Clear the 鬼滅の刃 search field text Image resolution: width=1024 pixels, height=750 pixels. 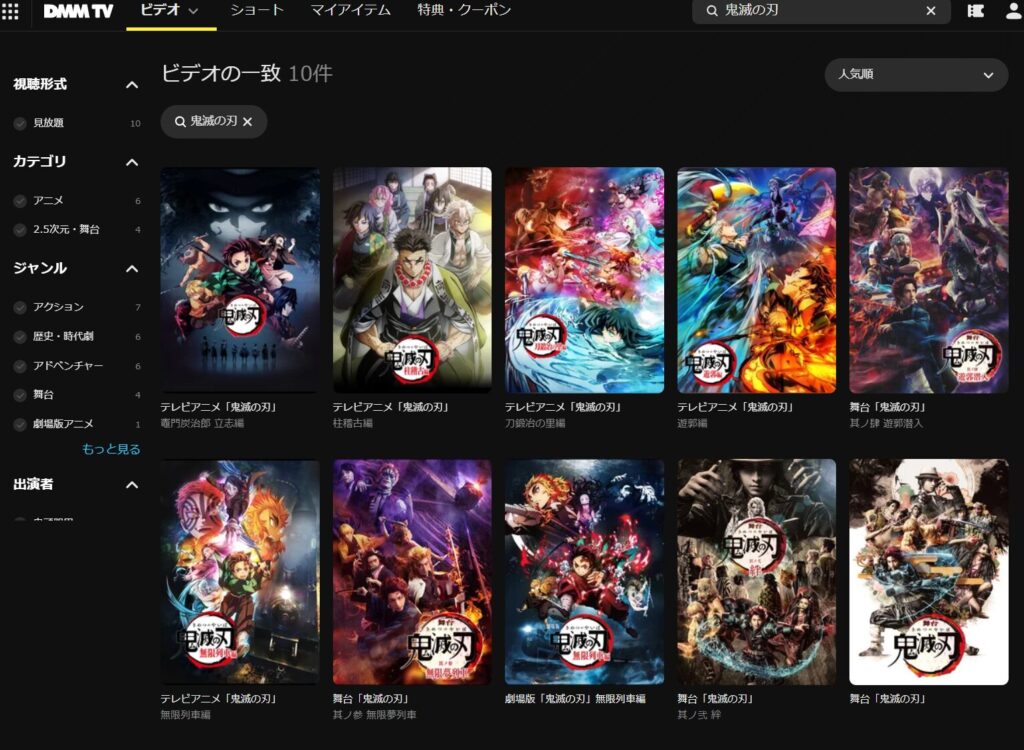931,11
